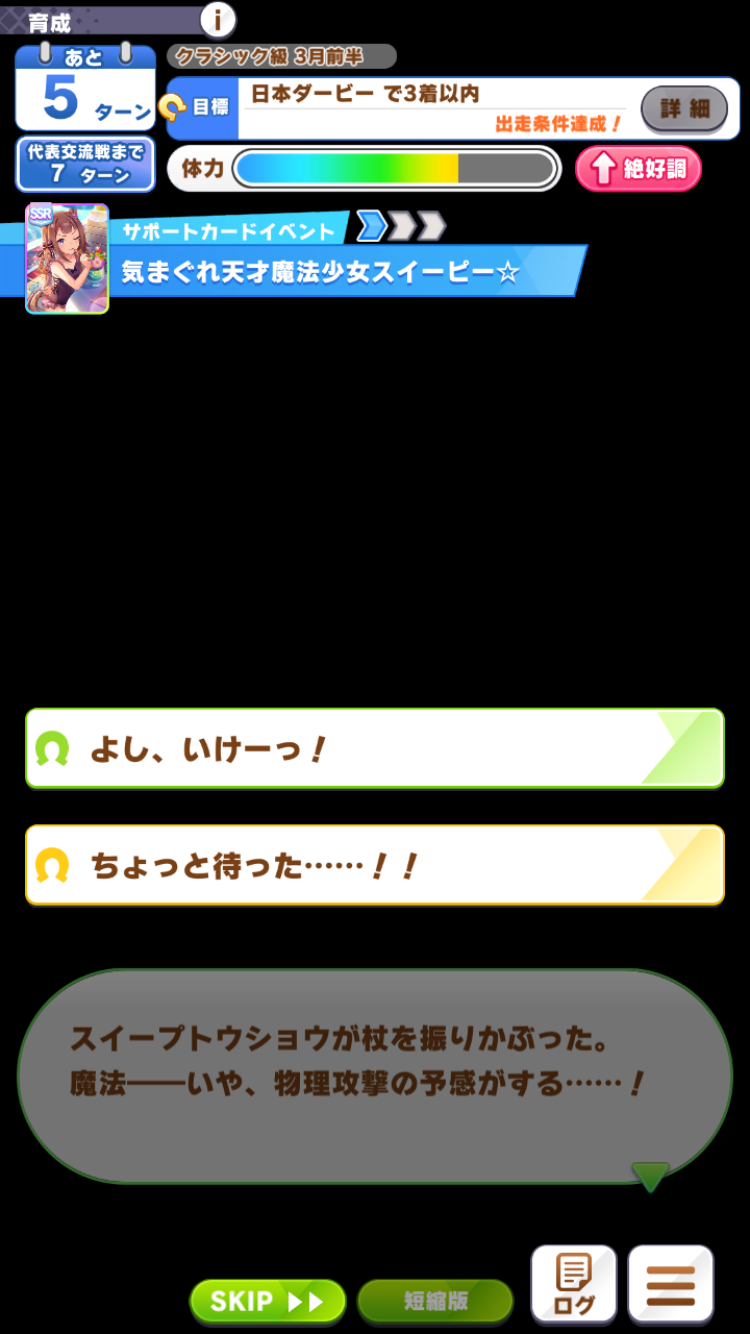Open the ログ dialogue log

click(573, 1284)
